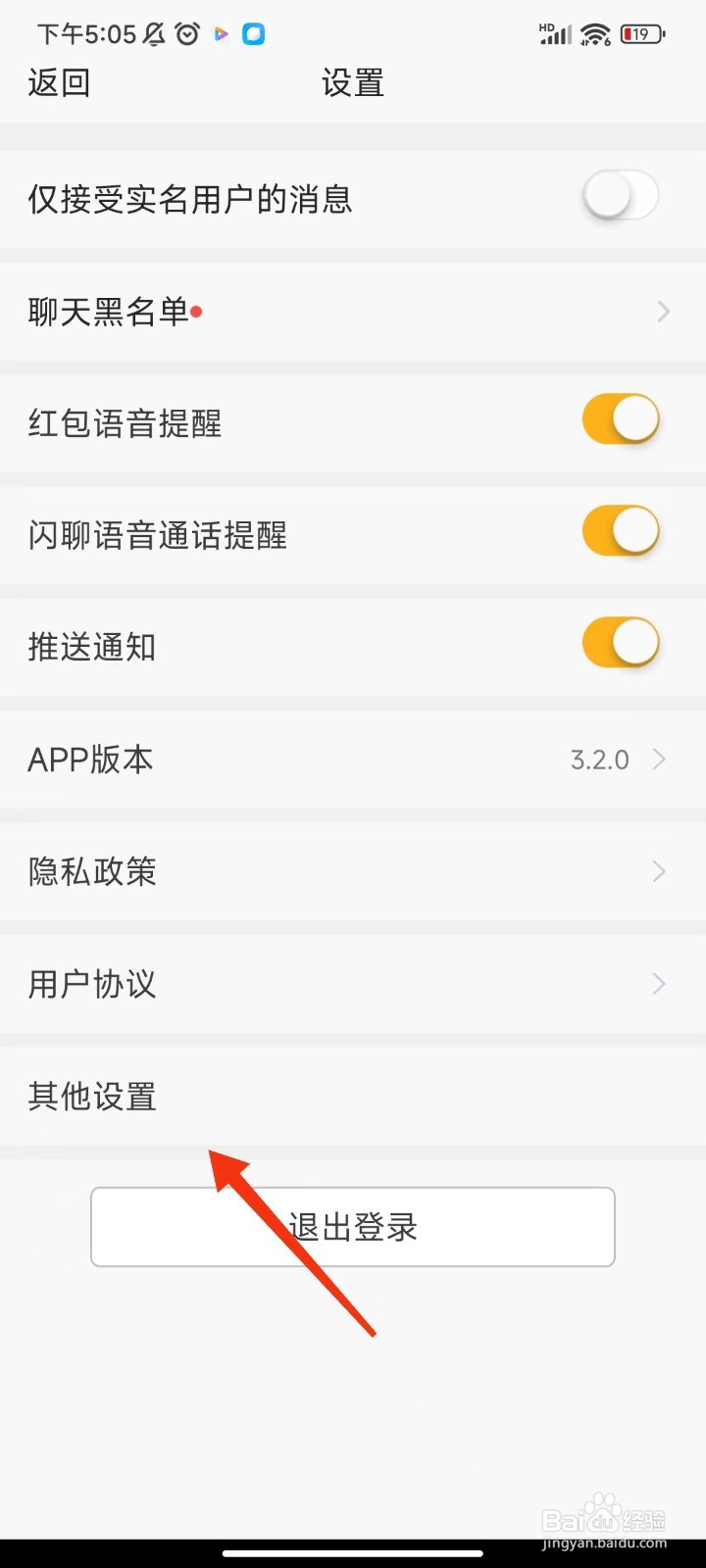This screenshot has height=1568, width=706.
Task: Open 用户协议 row
Action: [x=353, y=984]
